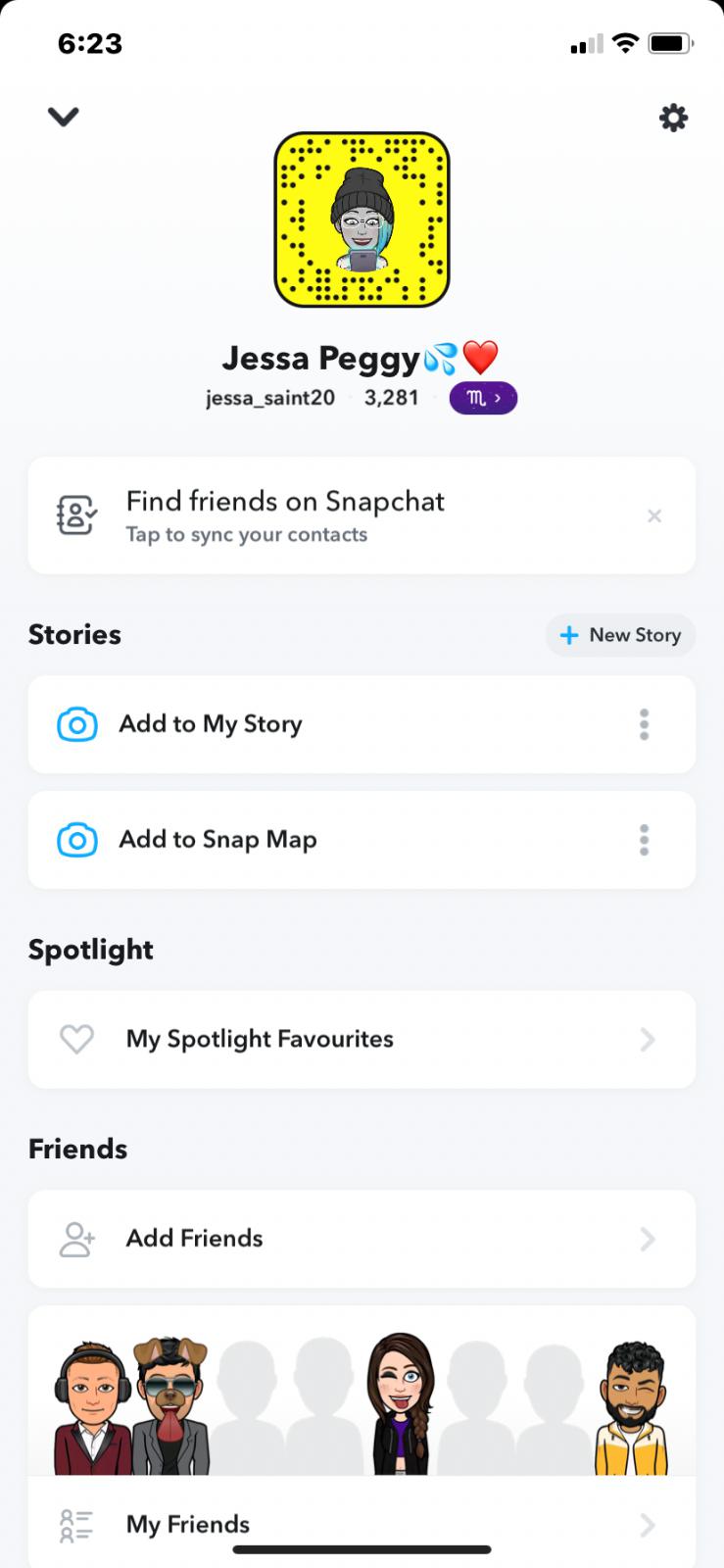
Task: Open the Snapcode profile picture
Action: 362,220
